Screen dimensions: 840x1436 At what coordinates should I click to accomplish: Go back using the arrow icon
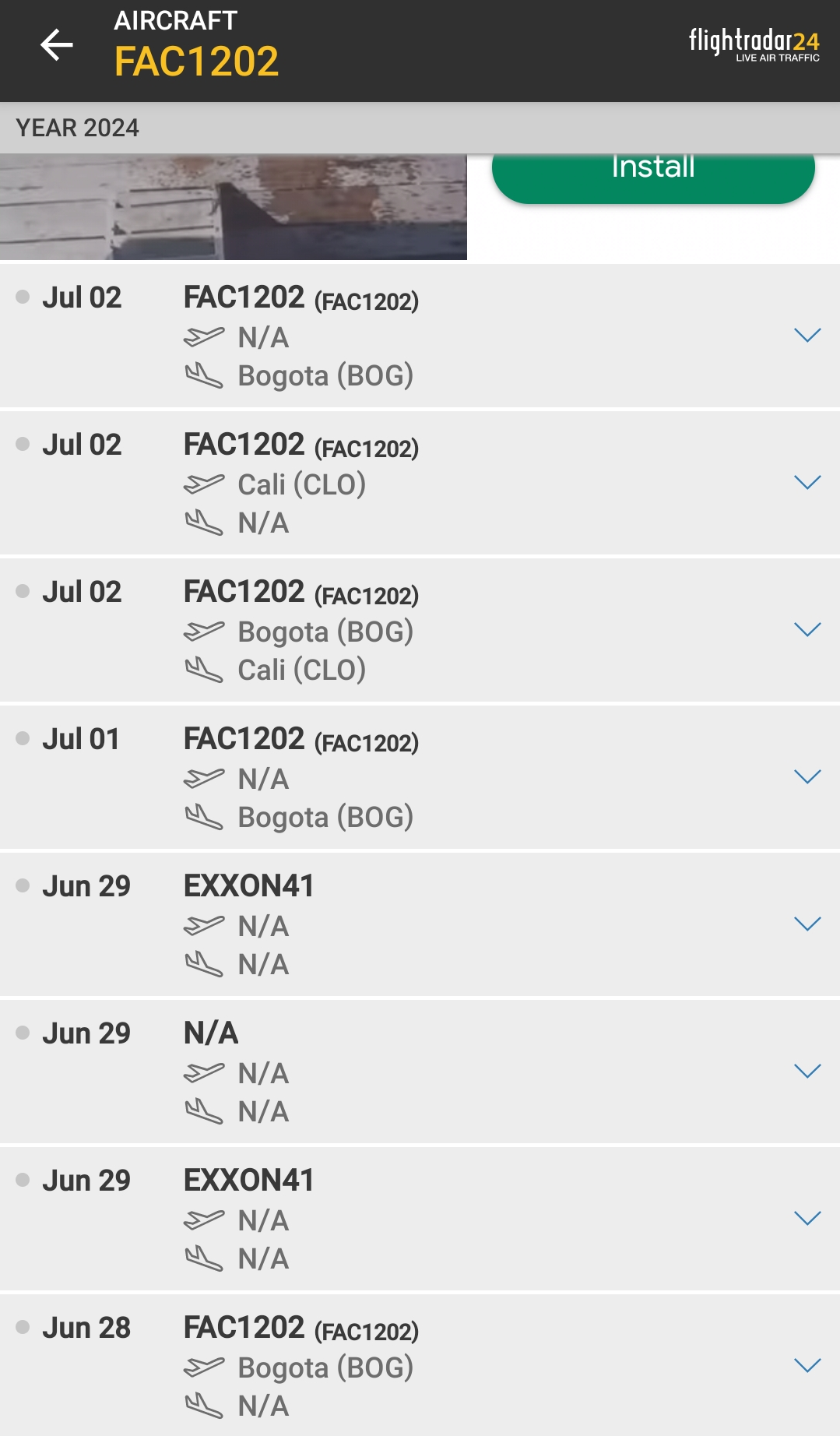[57, 45]
